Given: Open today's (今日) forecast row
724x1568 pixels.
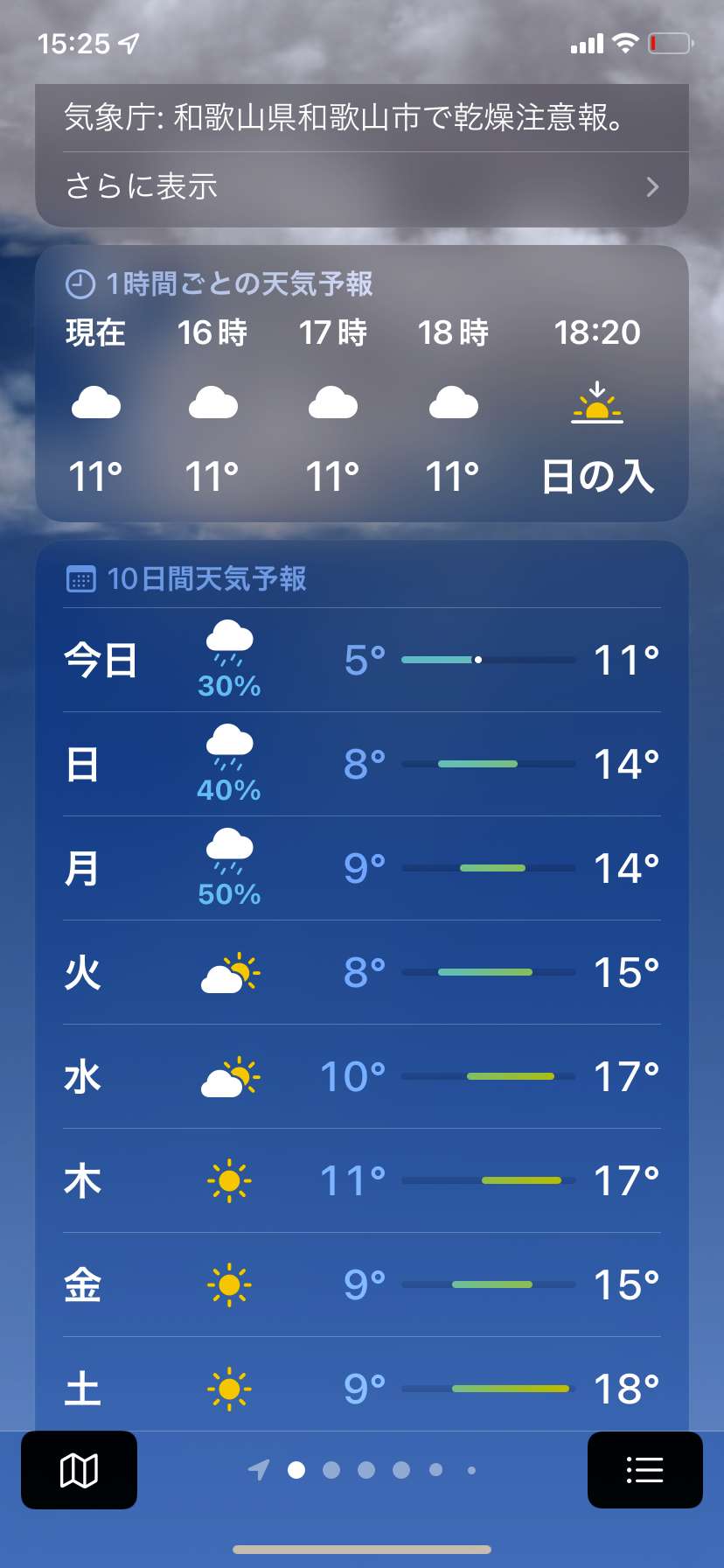Looking at the screenshot, I should 362,661.
